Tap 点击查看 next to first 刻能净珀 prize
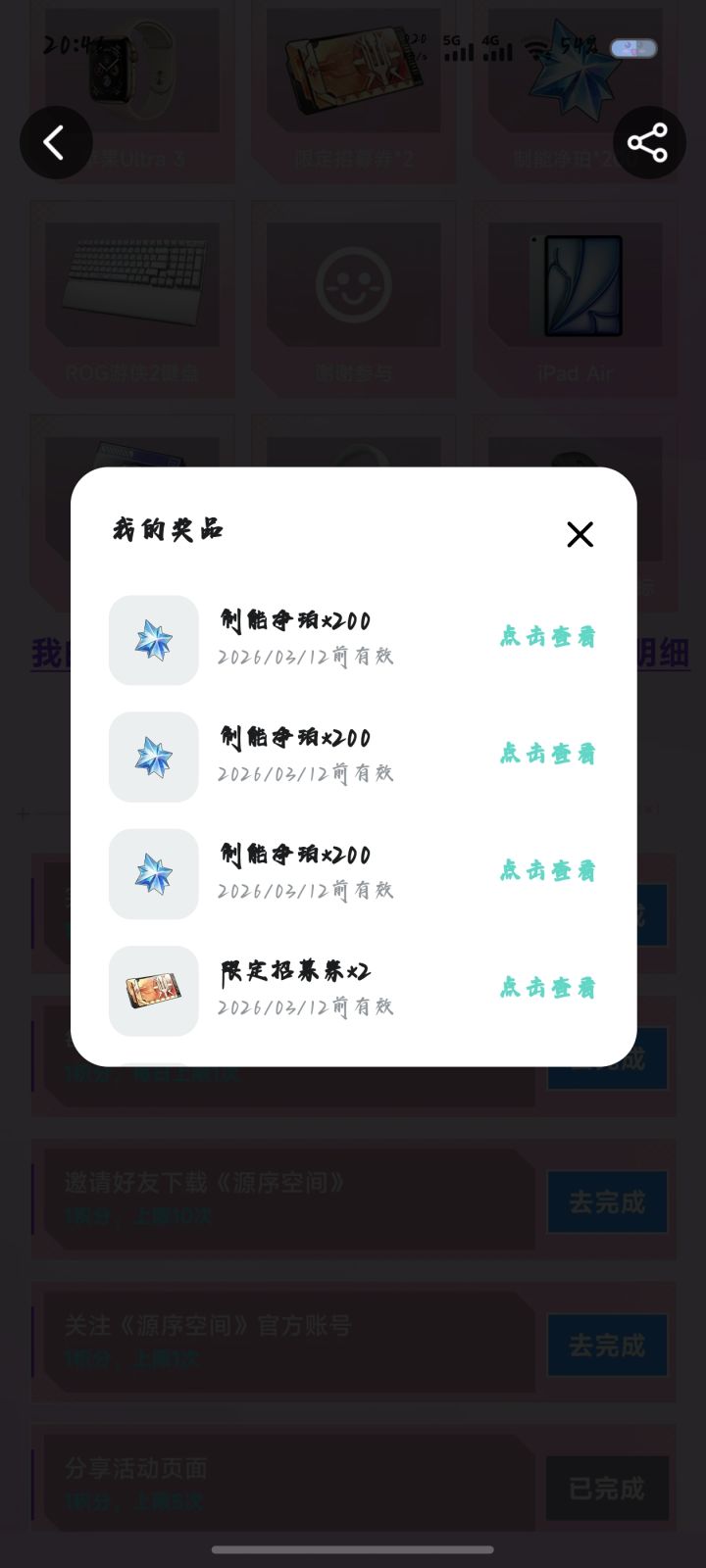706x1568 pixels. [546, 638]
